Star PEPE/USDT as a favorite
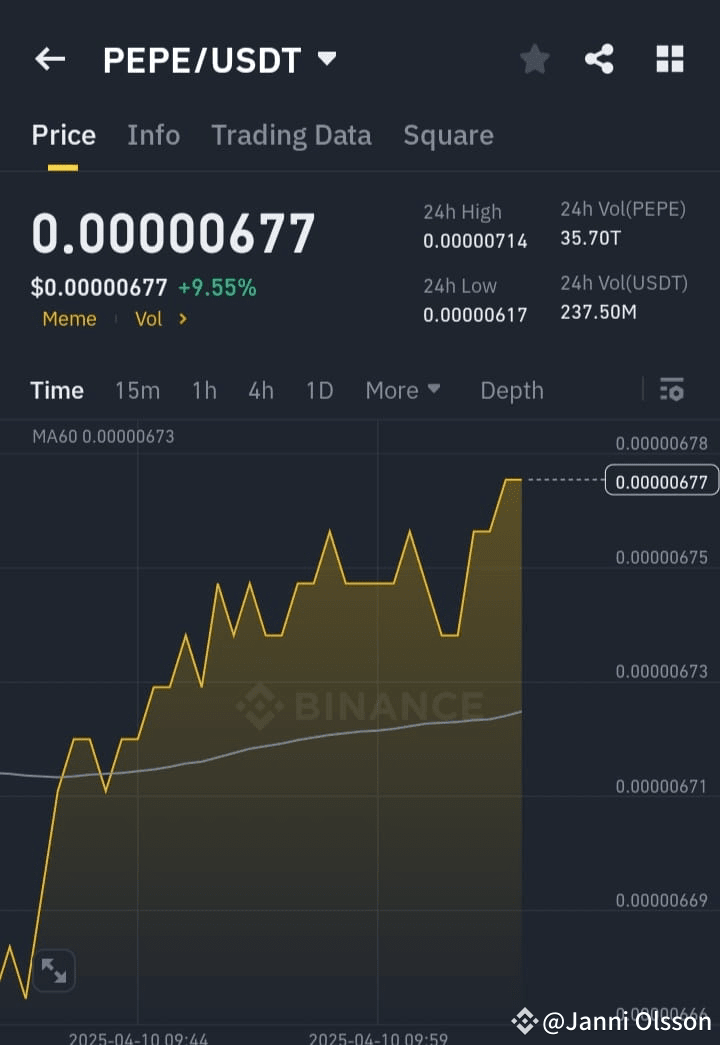 pyautogui.click(x=534, y=59)
